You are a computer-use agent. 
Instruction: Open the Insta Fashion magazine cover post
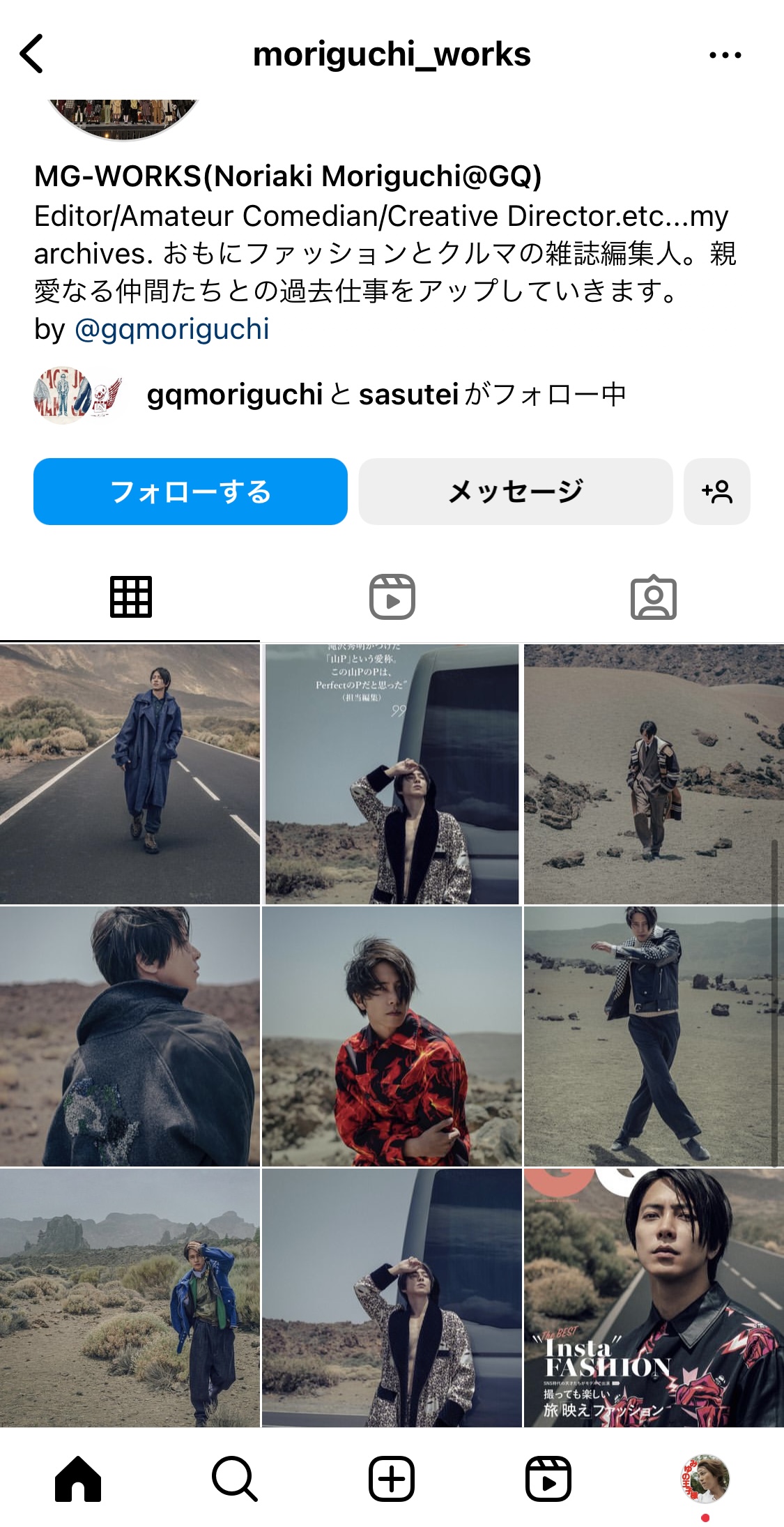[x=654, y=1298]
